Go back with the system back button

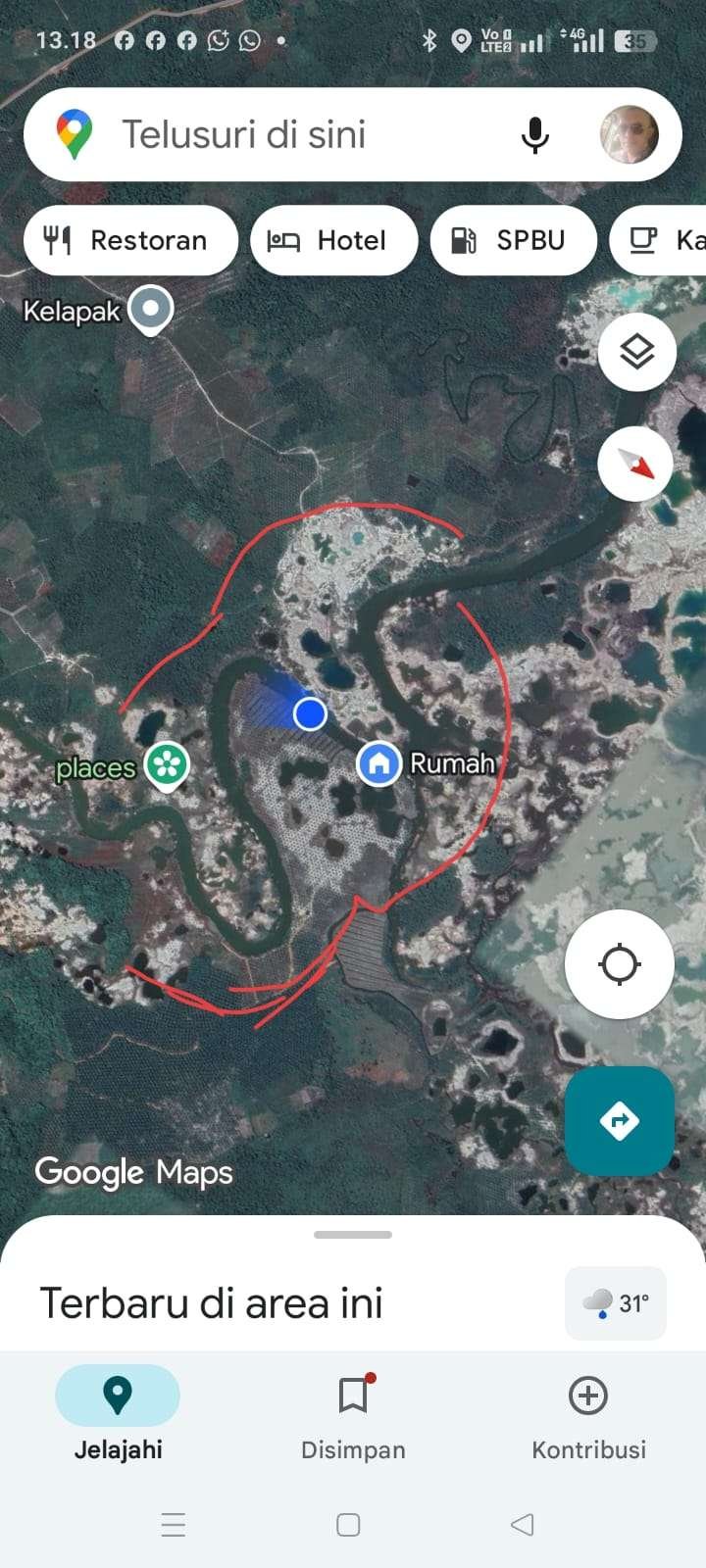(523, 1524)
